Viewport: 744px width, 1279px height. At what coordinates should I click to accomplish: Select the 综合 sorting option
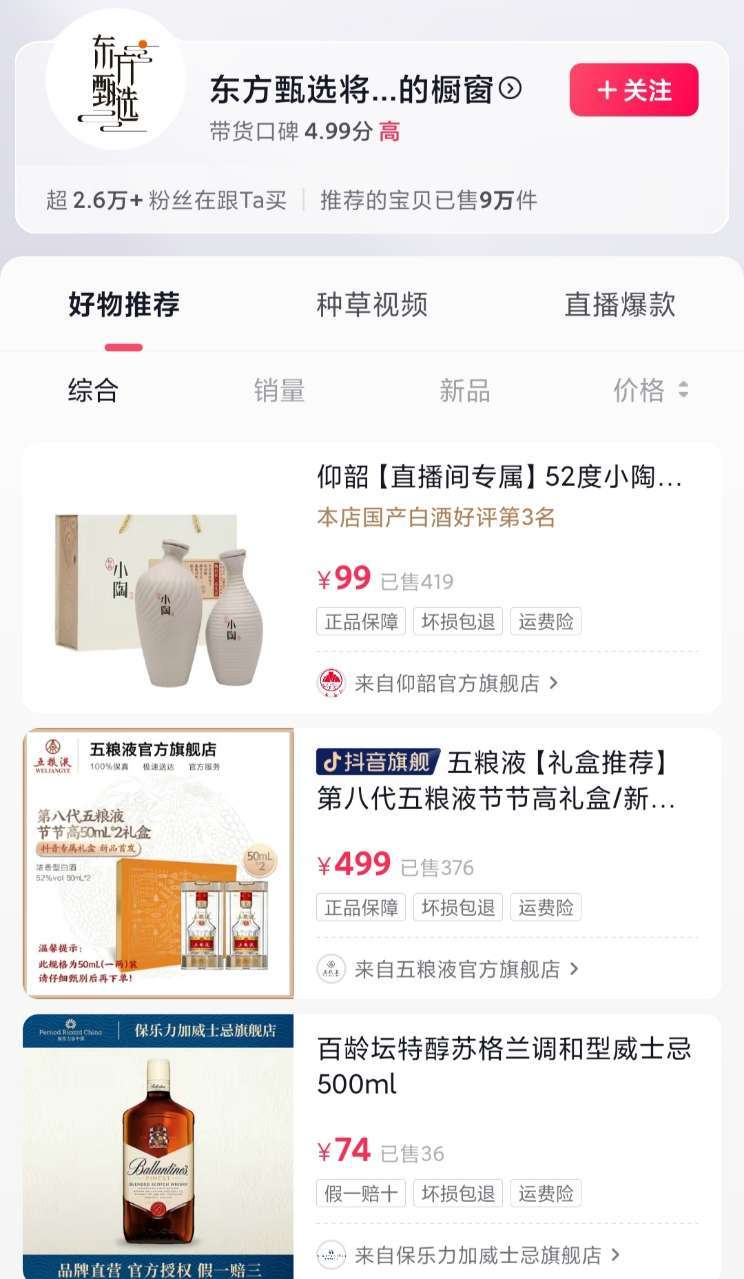pos(93,390)
